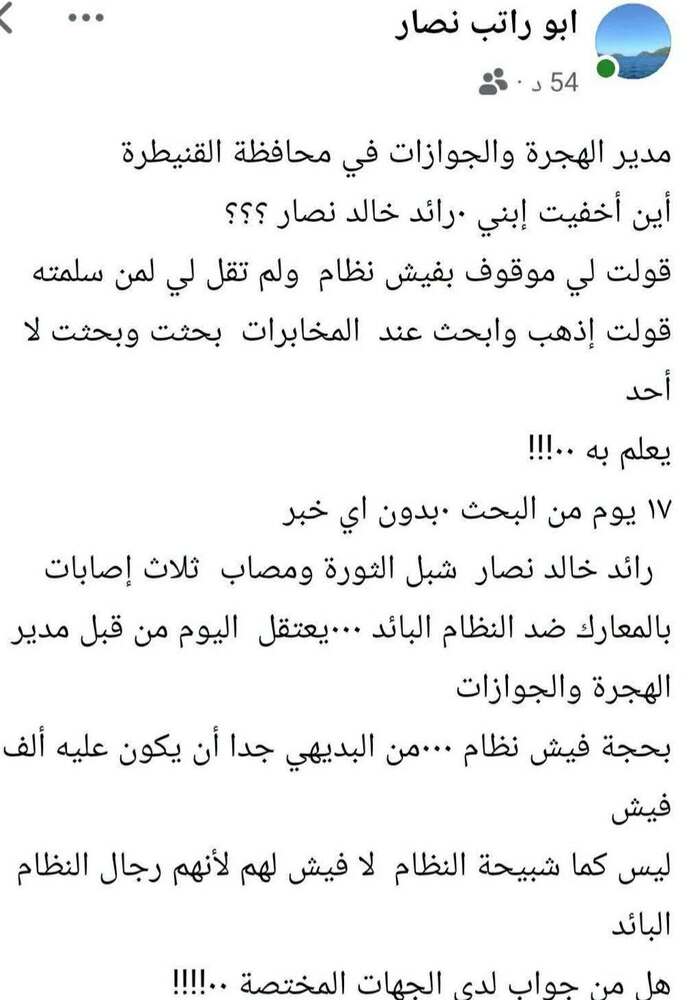This screenshot has height=1000, width=695.
Task: Open ابو راتب نصار's profile picture
Action: point(633,40)
